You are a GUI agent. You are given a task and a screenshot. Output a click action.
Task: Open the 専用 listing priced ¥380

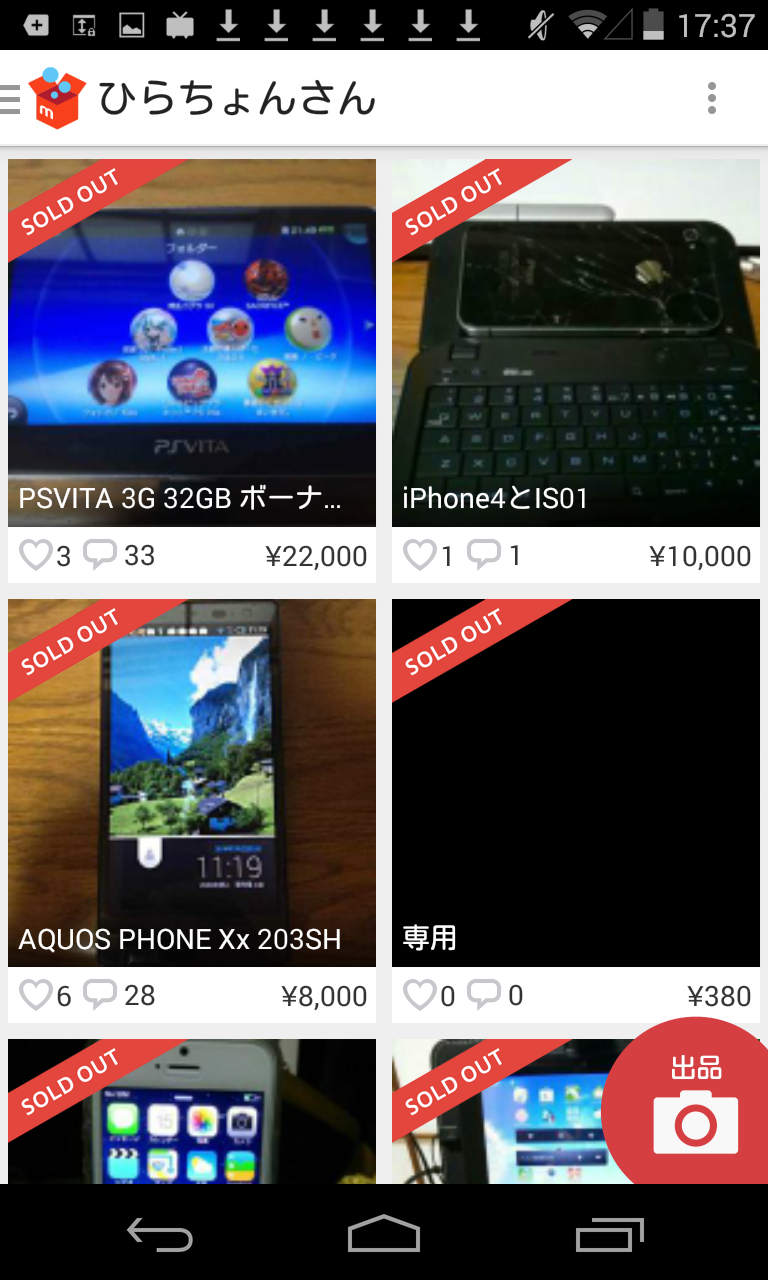click(575, 783)
